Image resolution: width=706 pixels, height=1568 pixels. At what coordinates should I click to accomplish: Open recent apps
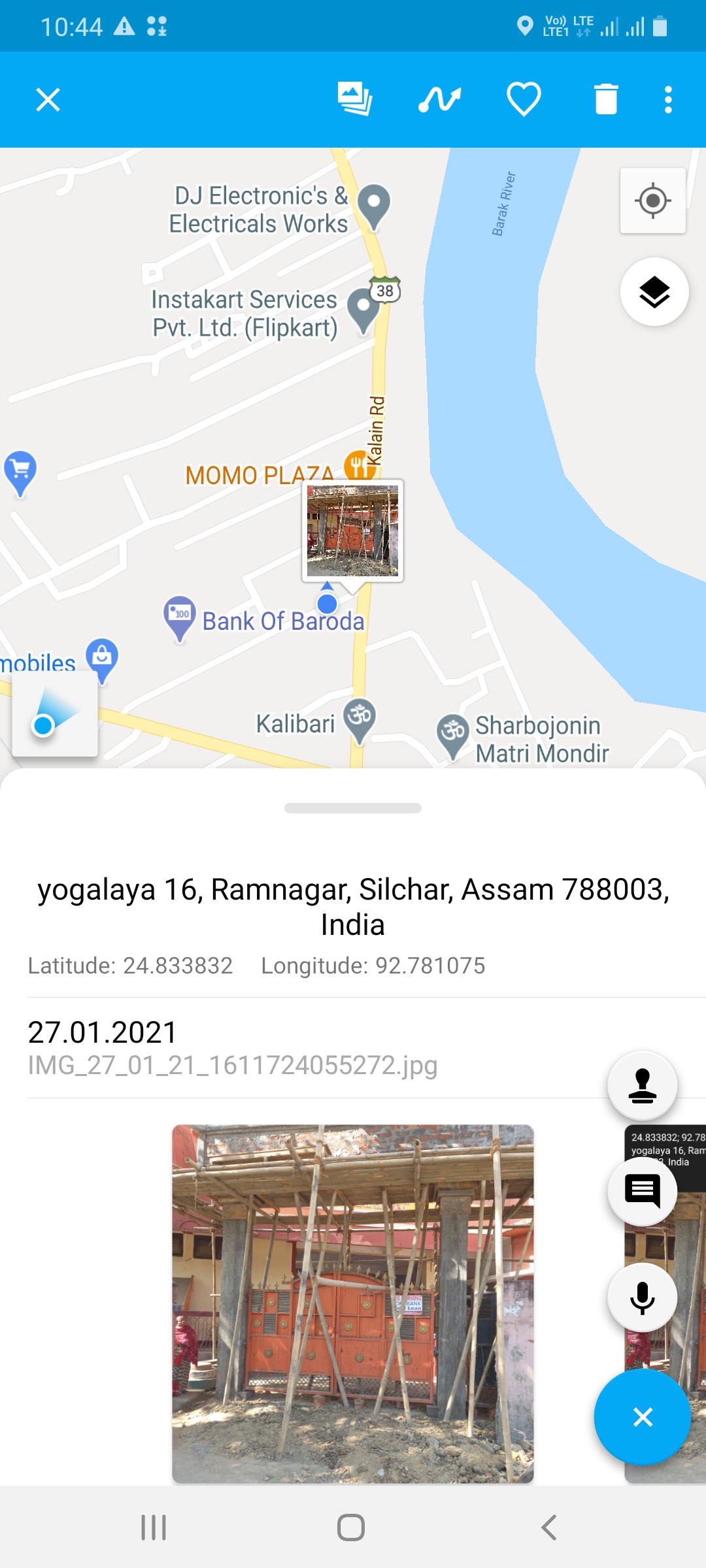[x=154, y=1527]
